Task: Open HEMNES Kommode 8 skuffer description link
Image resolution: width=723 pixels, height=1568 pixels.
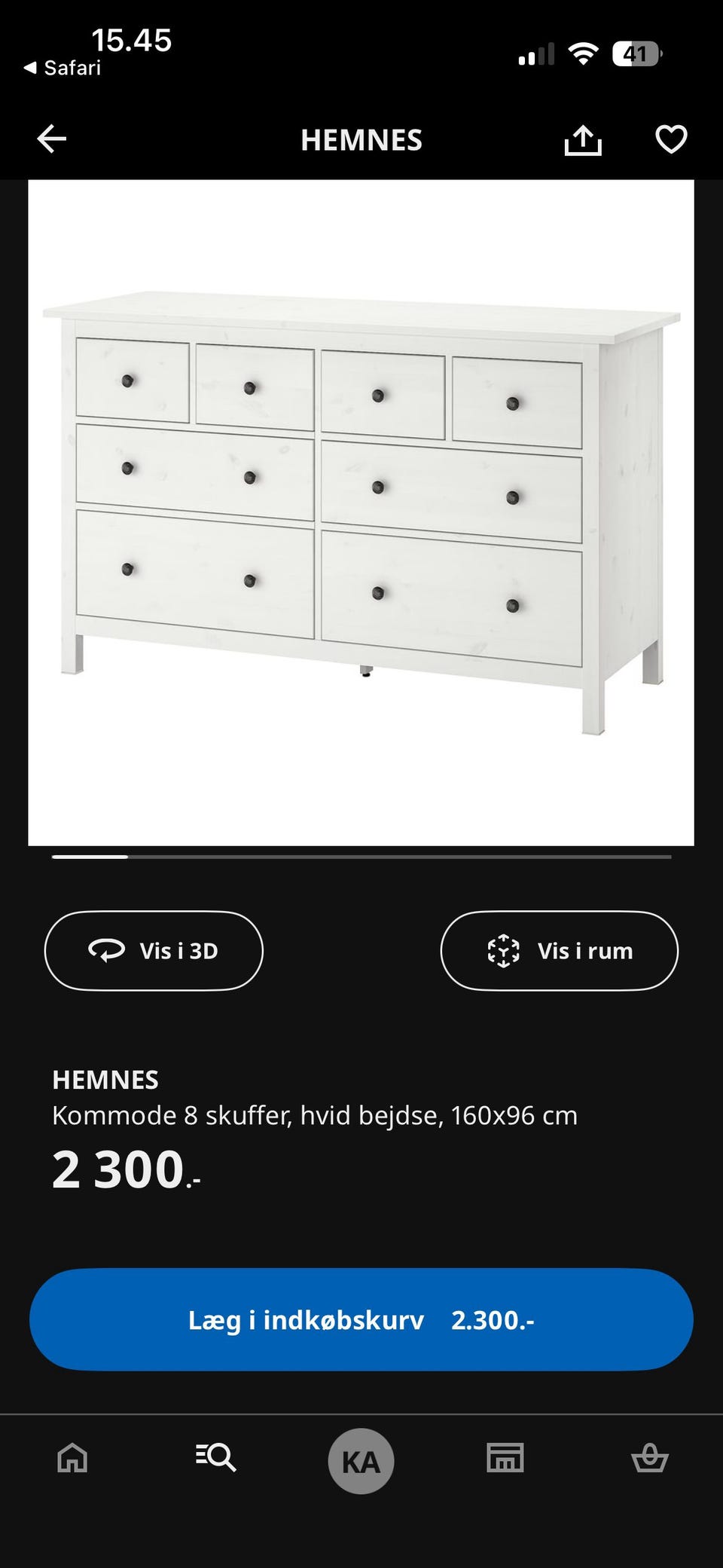Action: [x=315, y=1116]
